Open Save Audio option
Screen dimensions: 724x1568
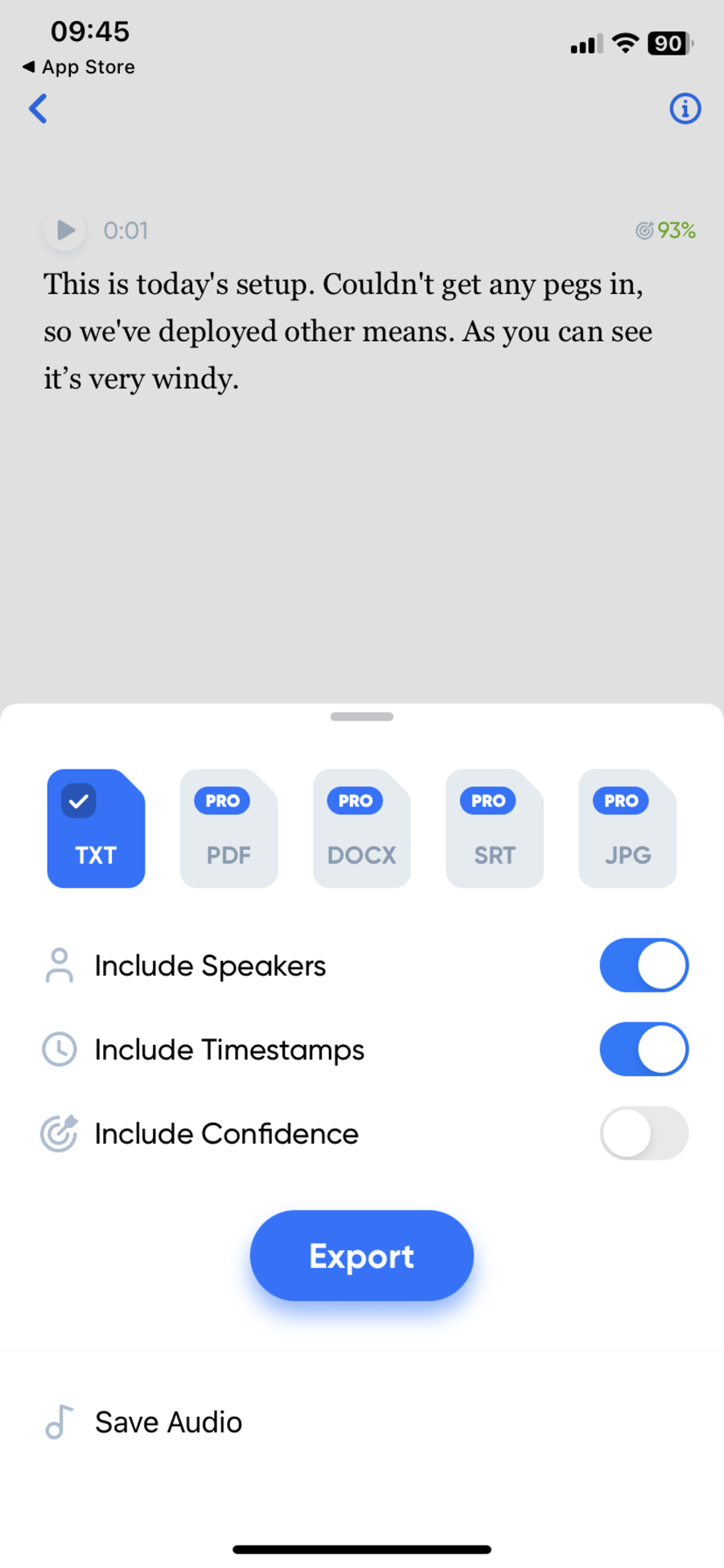coord(362,1422)
